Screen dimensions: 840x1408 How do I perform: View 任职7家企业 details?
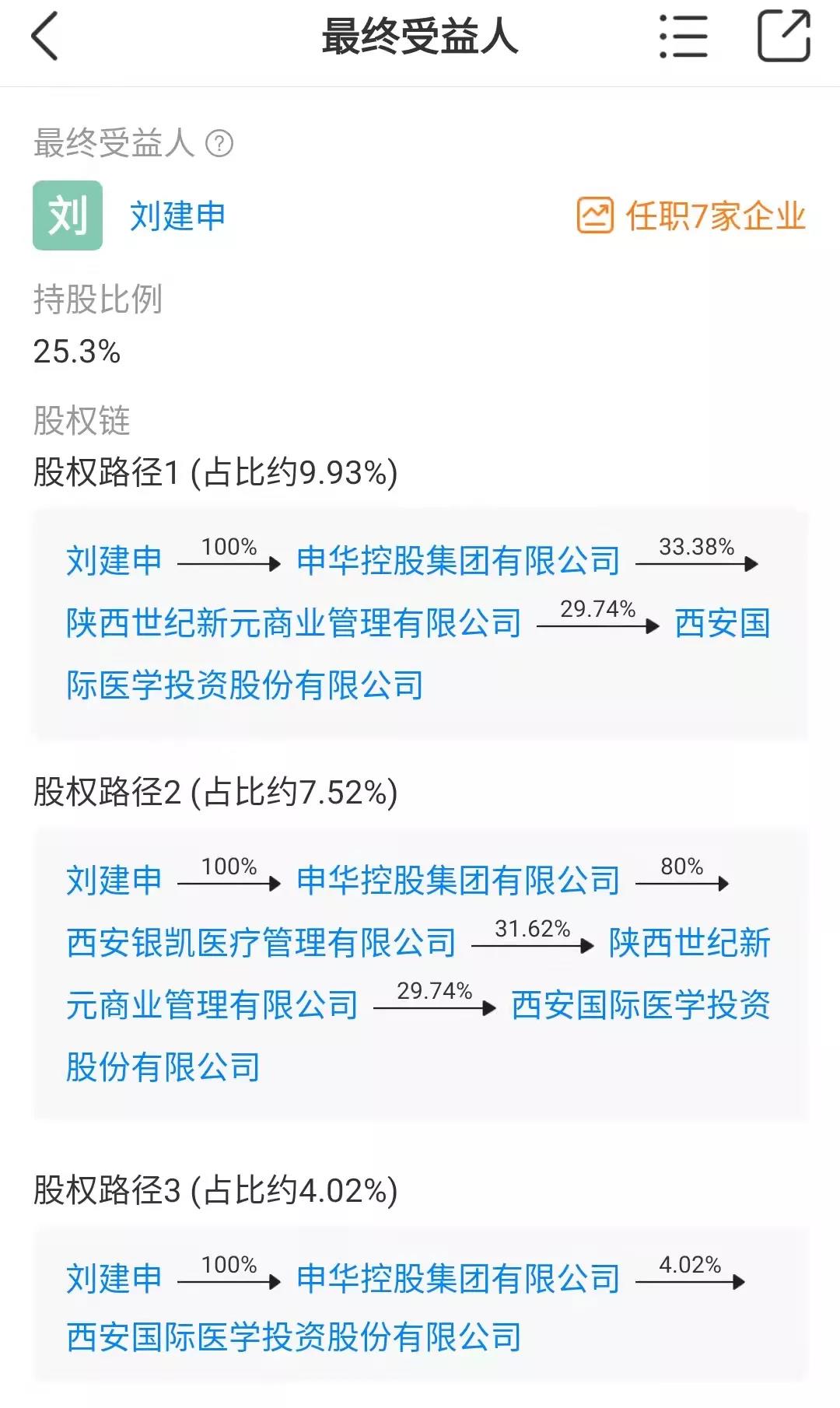[x=691, y=215]
